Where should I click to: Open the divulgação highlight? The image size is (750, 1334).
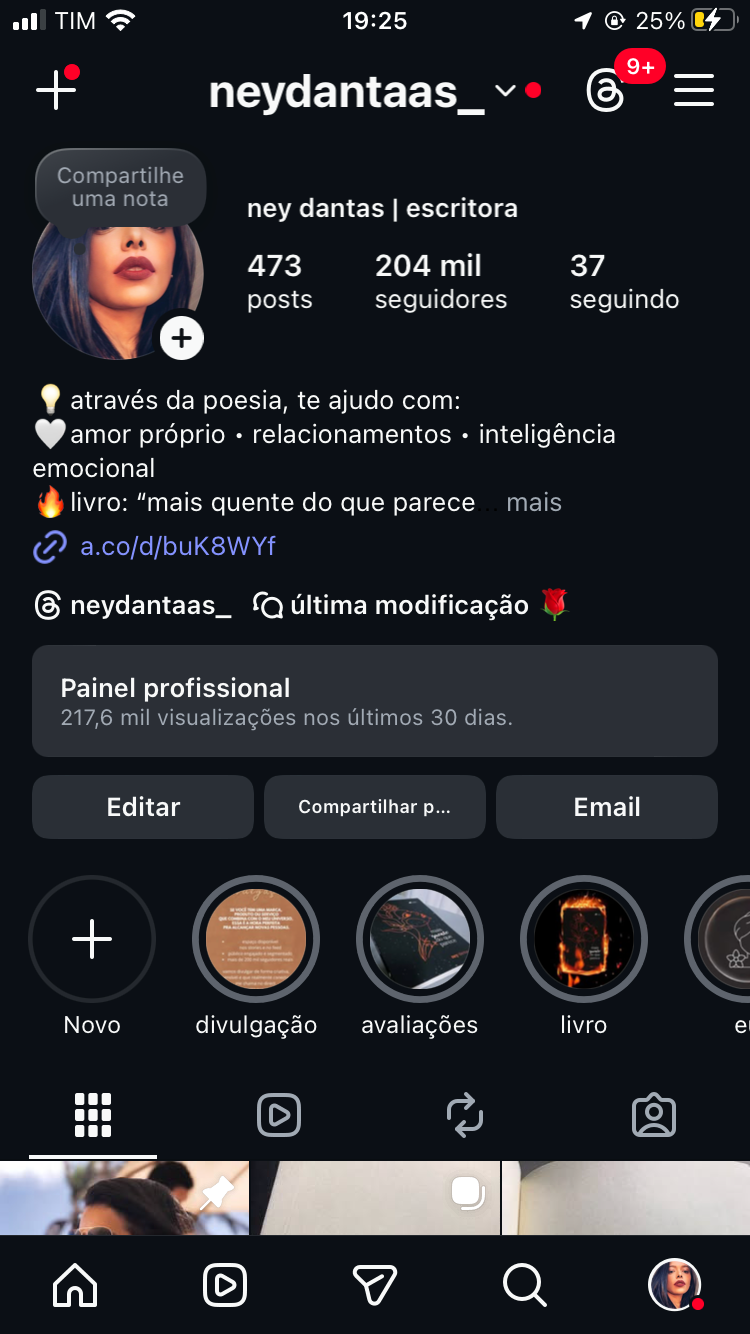coord(256,940)
